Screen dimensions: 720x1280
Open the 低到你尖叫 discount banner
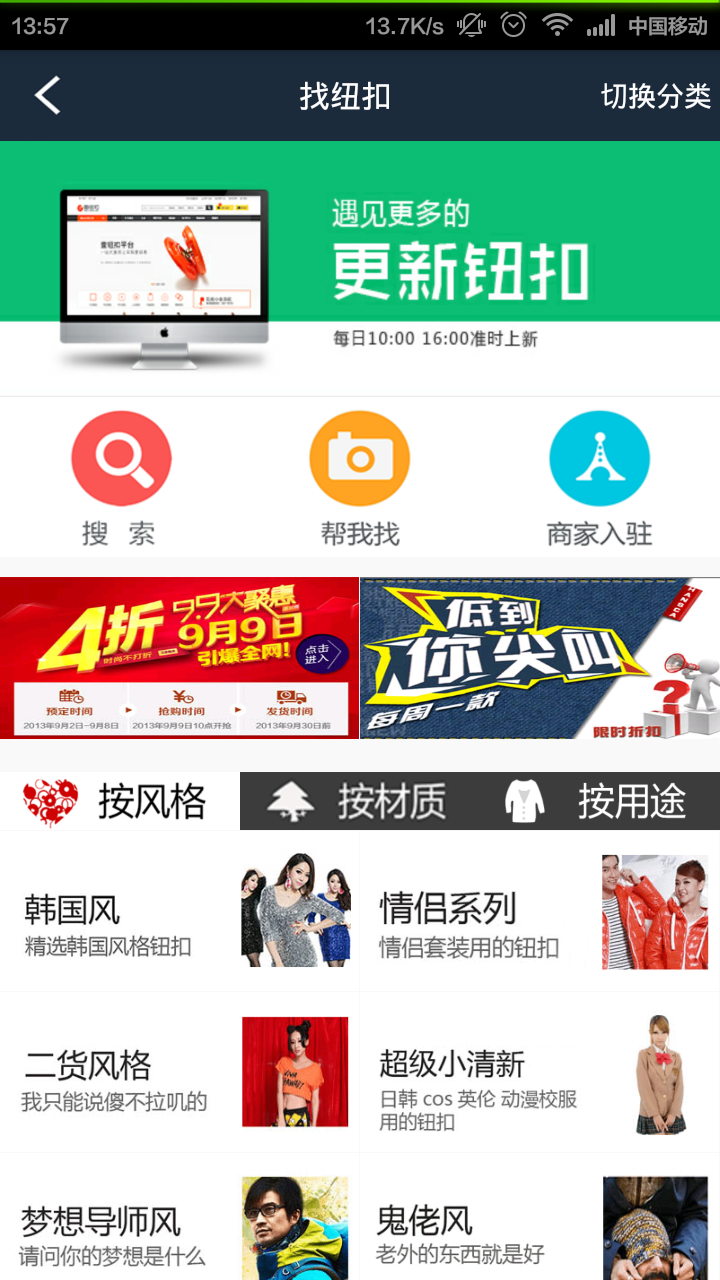pyautogui.click(x=540, y=658)
